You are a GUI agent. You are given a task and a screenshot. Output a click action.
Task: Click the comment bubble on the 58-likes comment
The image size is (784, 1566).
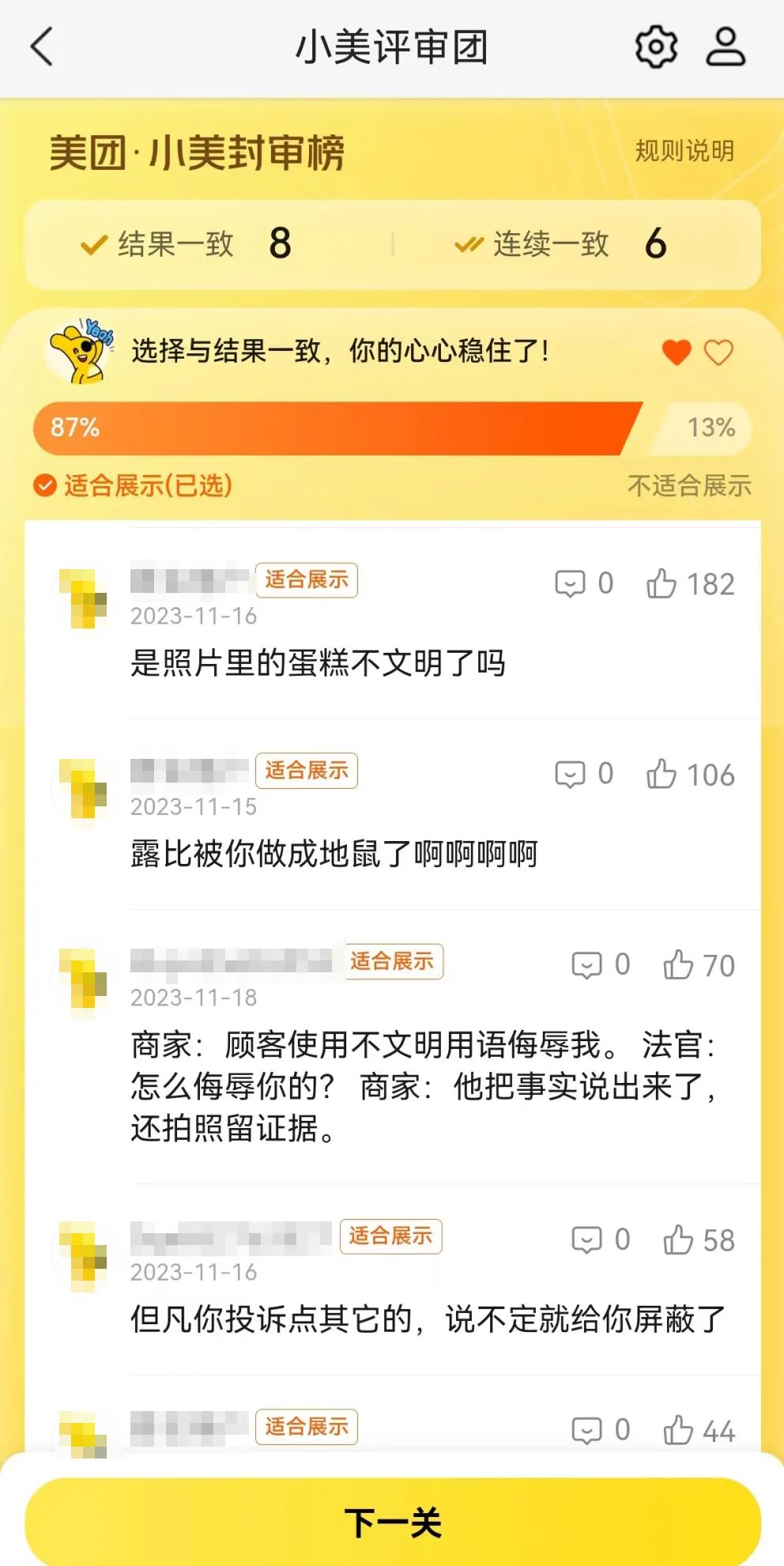(589, 1241)
